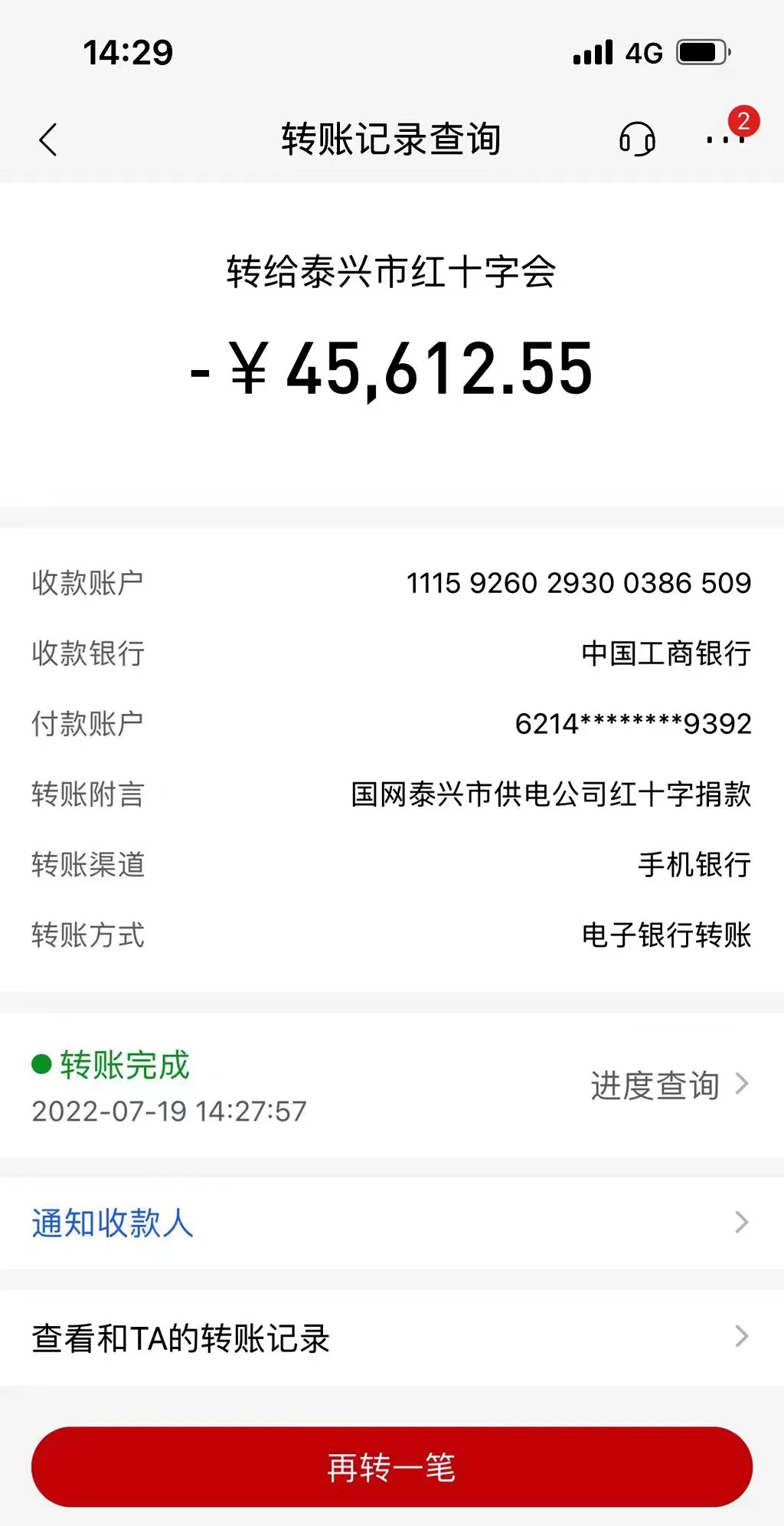Go back from 转账记录查询

coord(48,140)
